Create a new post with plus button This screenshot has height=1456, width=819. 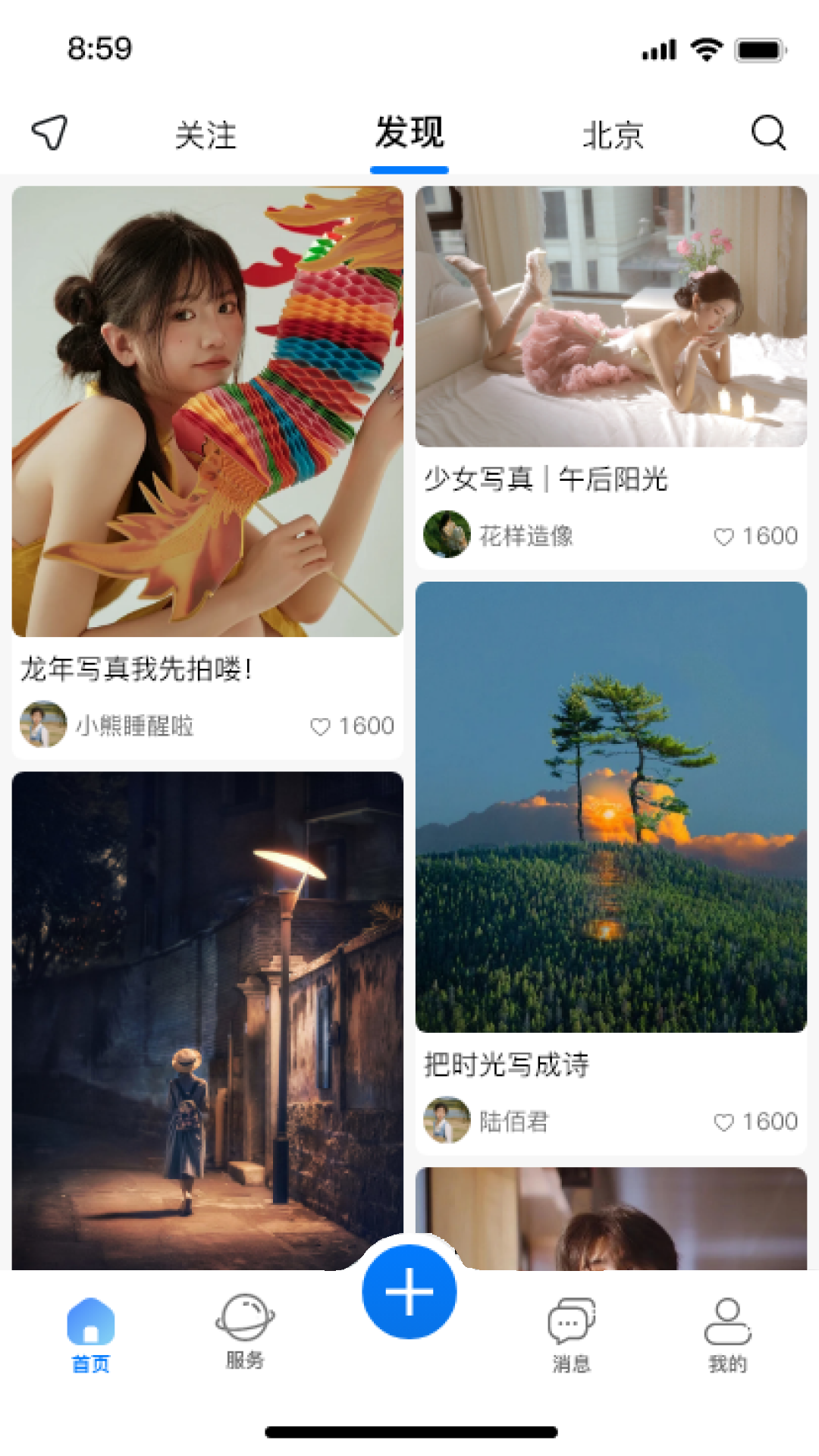409,1291
